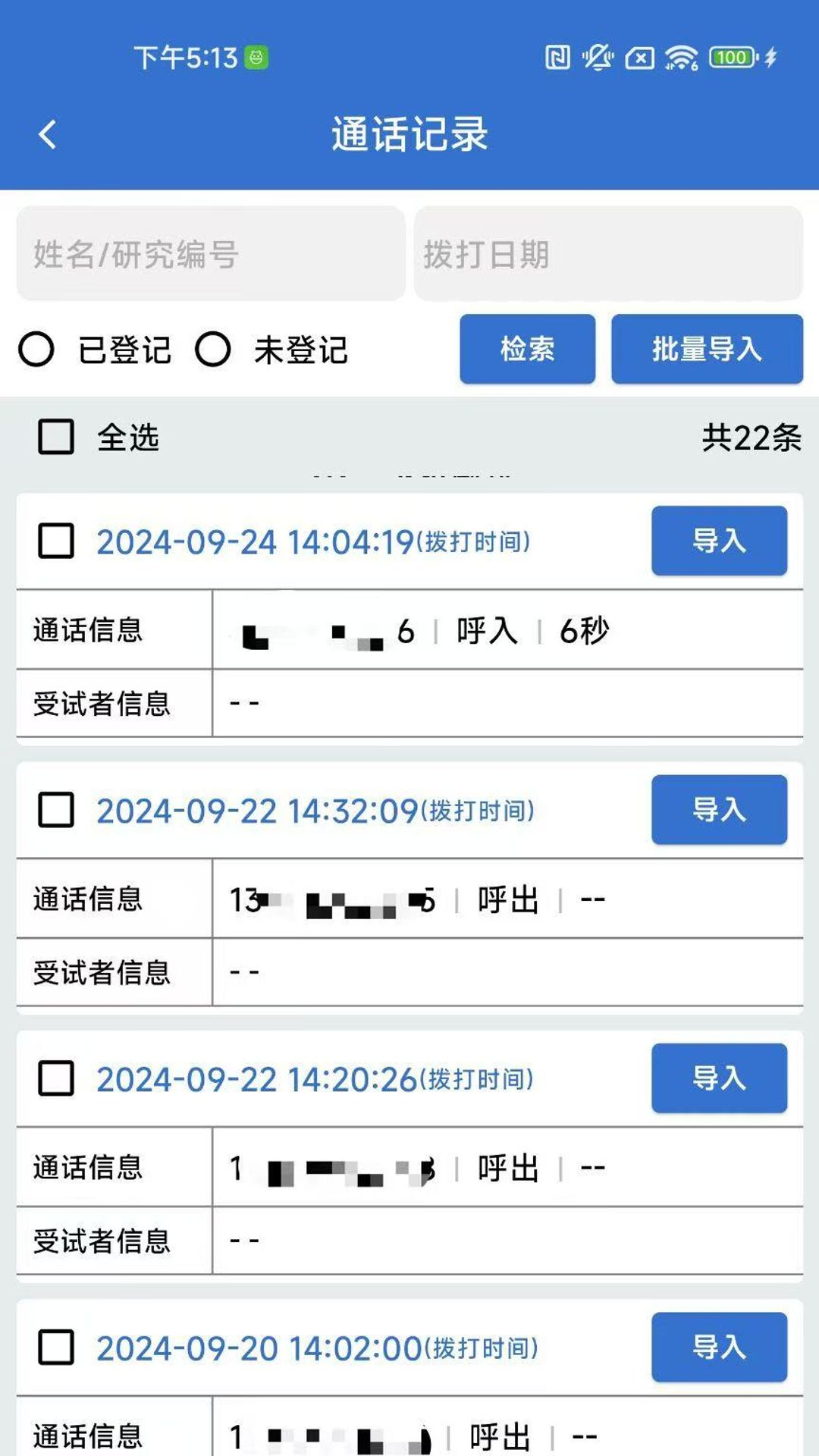Open the 拨打日期 date field
819x1456 pixels.
[x=608, y=253]
